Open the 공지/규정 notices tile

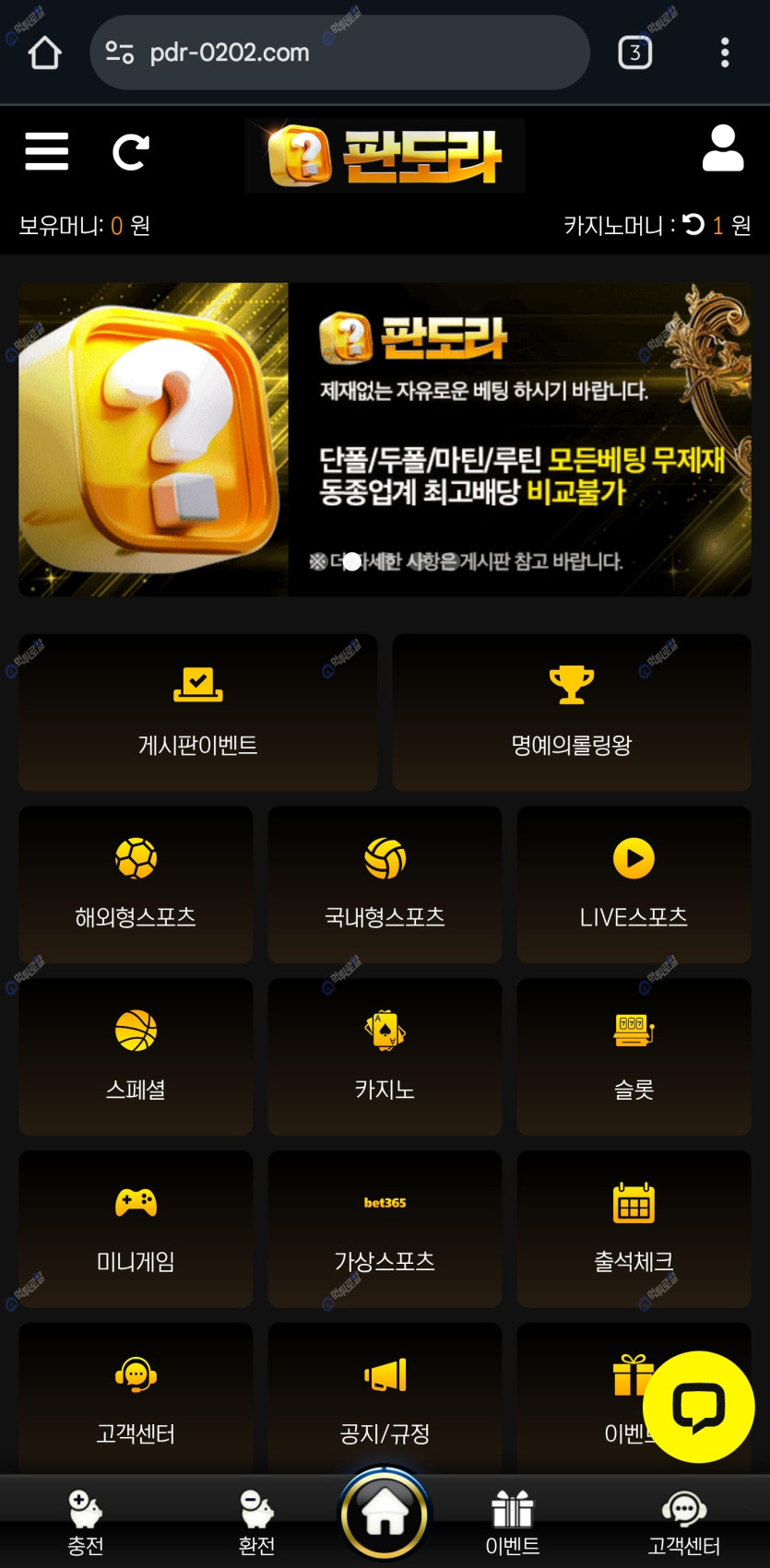[385, 1399]
